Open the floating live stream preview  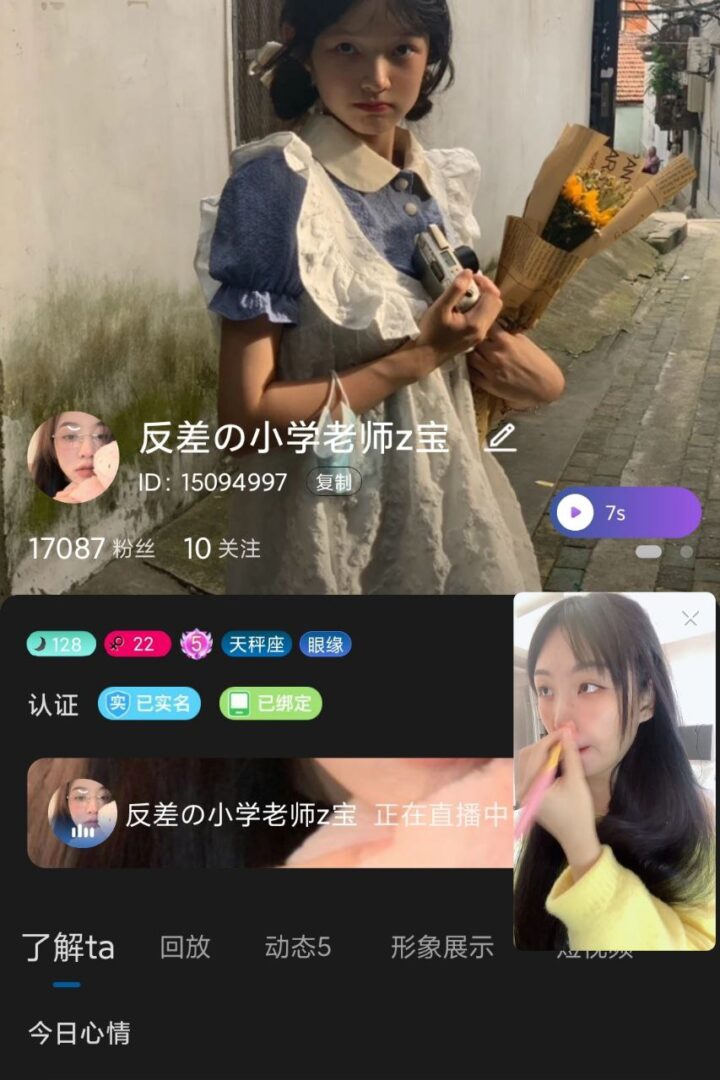click(614, 790)
